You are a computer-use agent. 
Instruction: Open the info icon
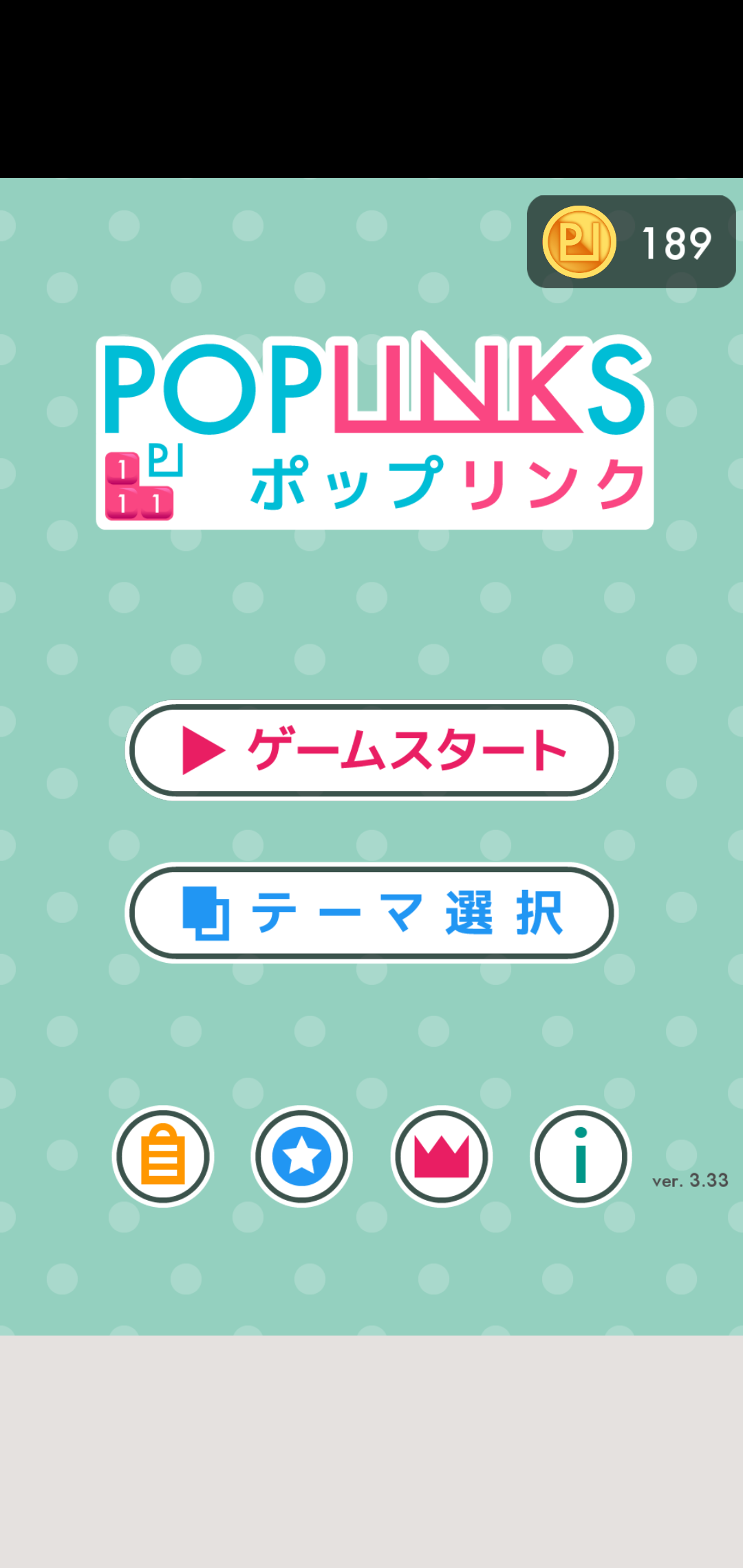[581, 1157]
